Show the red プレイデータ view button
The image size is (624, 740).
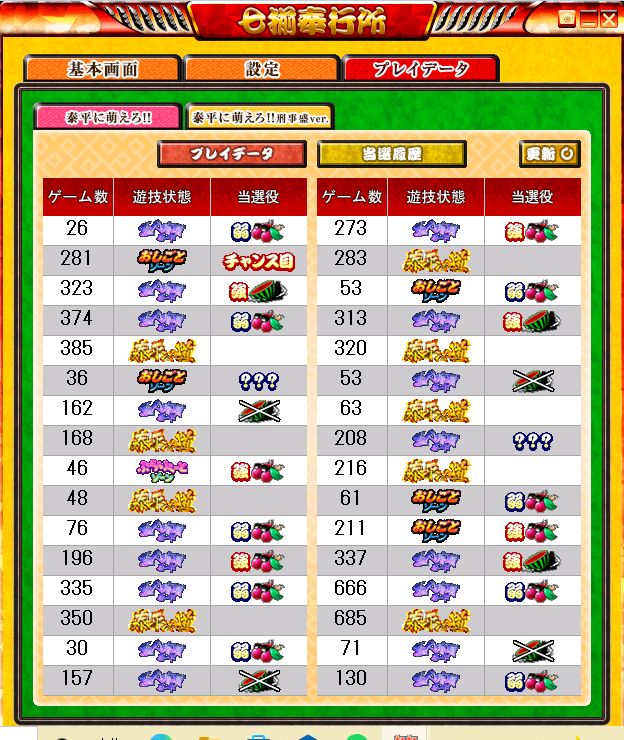click(232, 154)
